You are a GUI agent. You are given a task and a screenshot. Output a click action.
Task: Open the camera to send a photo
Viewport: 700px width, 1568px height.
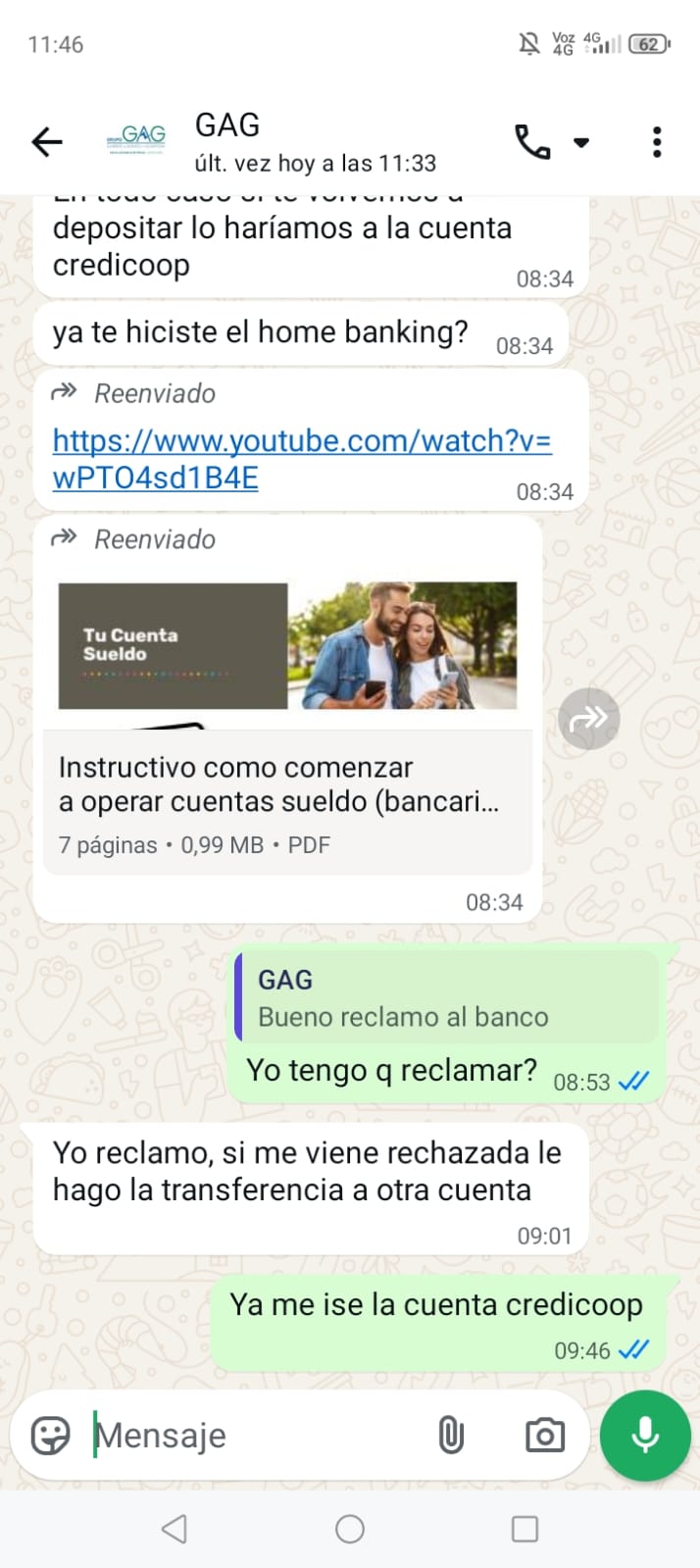tap(544, 1436)
